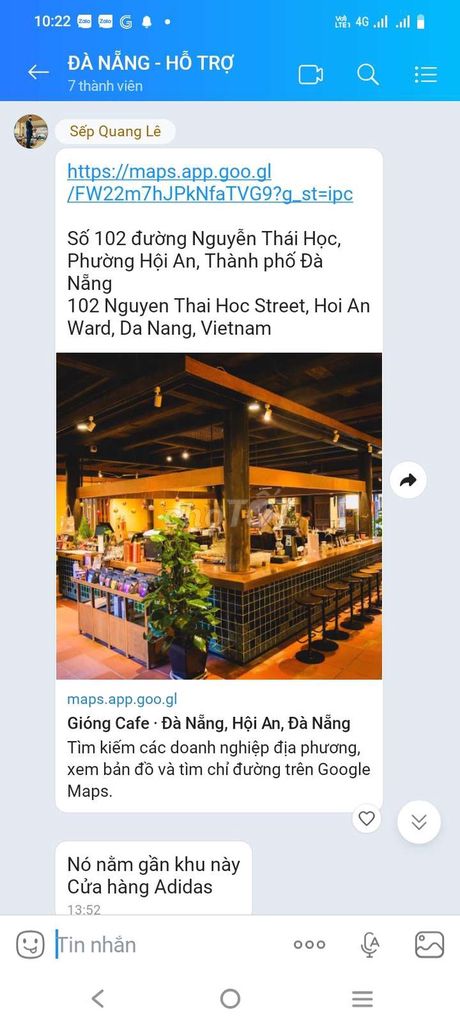Start a video call with the group
The height and width of the screenshot is (1024, 460).
pyautogui.click(x=311, y=74)
